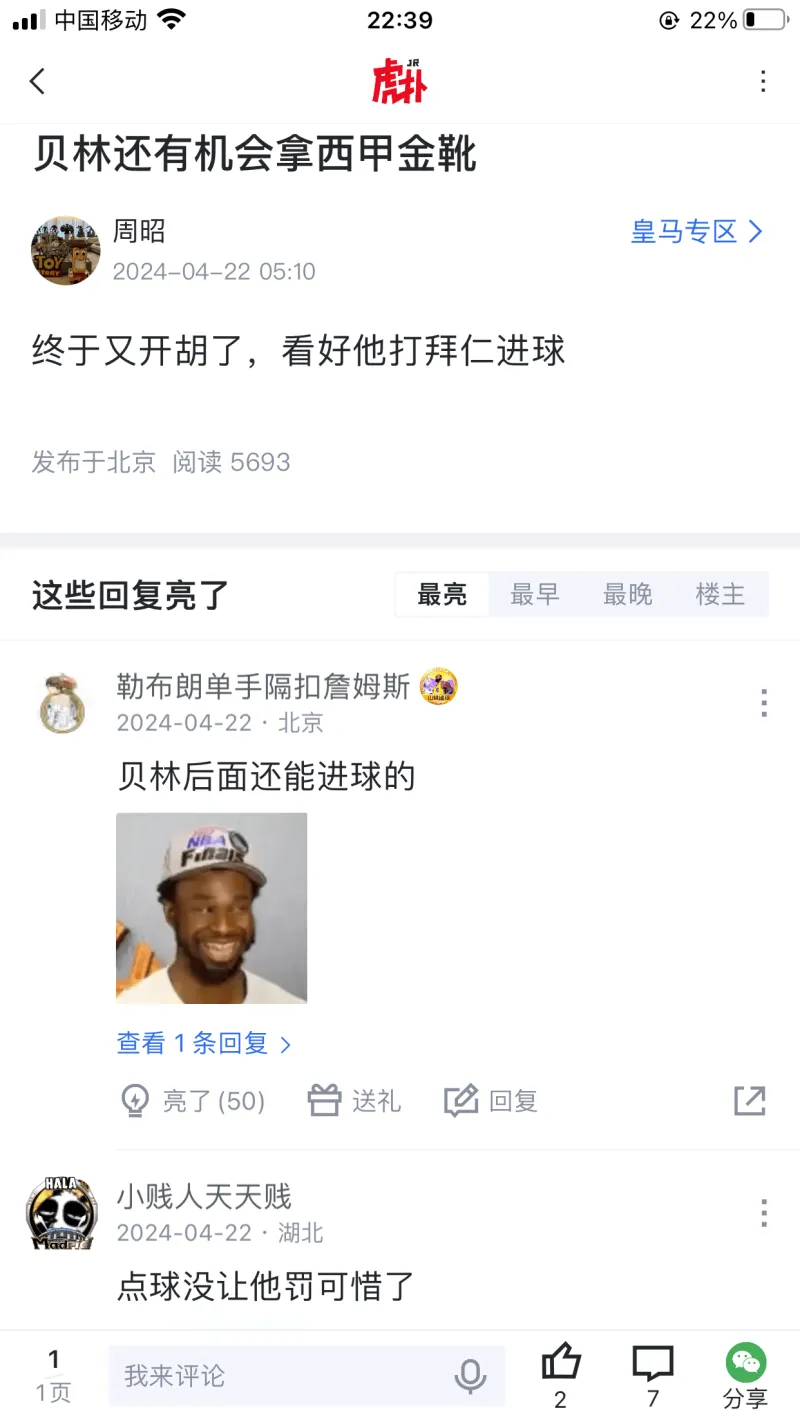Viewport: 800px width, 1422px height.
Task: Open the 皇马专区 section link
Action: (696, 232)
